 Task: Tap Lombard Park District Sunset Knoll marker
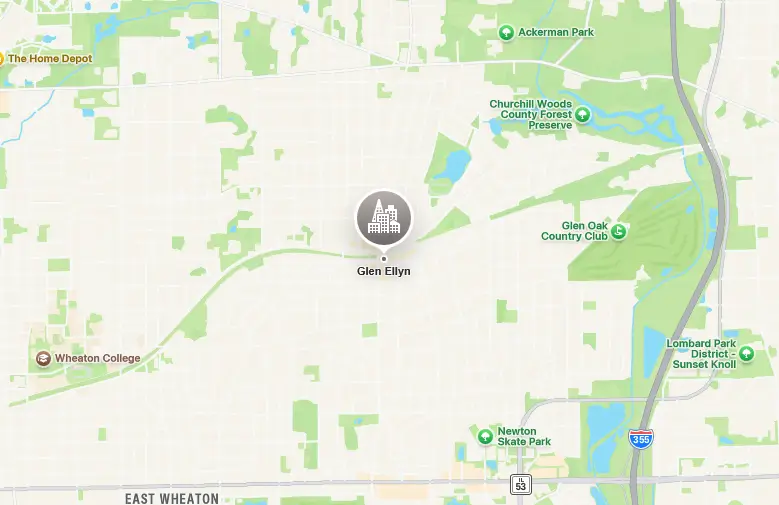pyautogui.click(x=745, y=353)
